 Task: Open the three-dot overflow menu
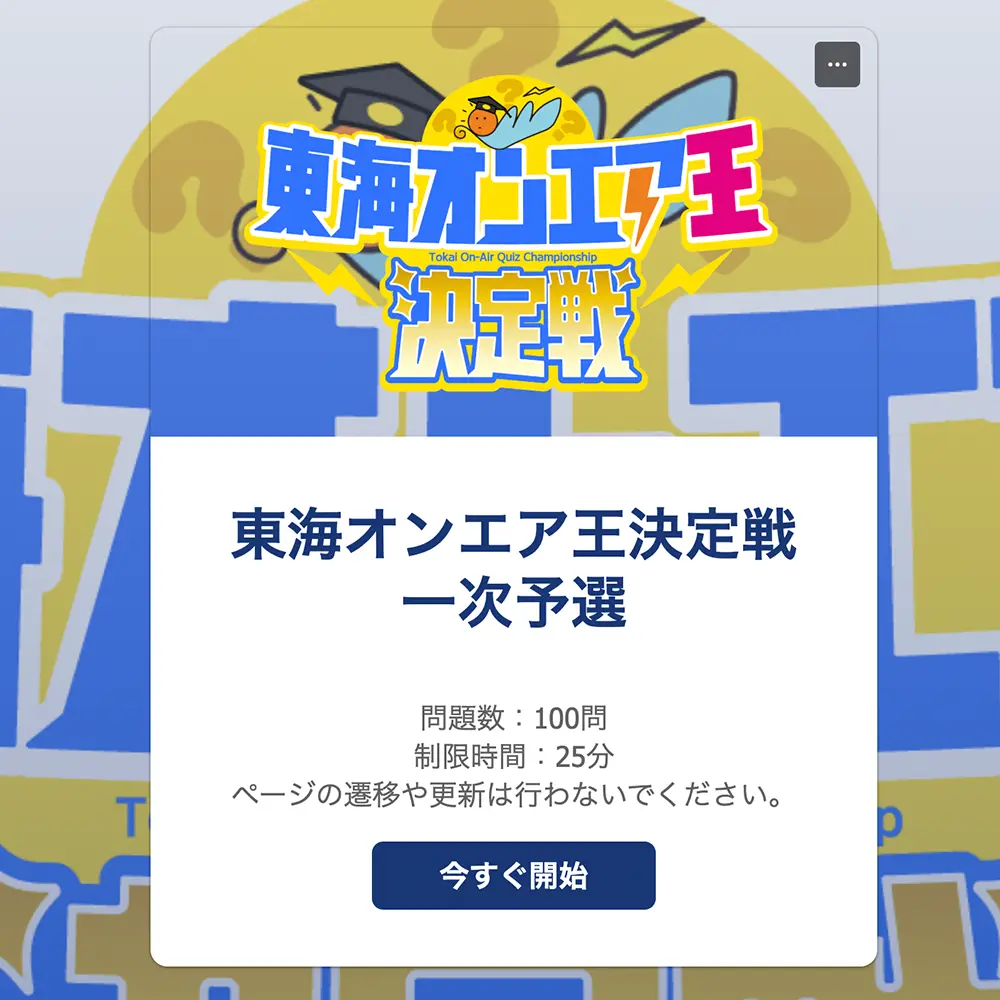[837, 65]
